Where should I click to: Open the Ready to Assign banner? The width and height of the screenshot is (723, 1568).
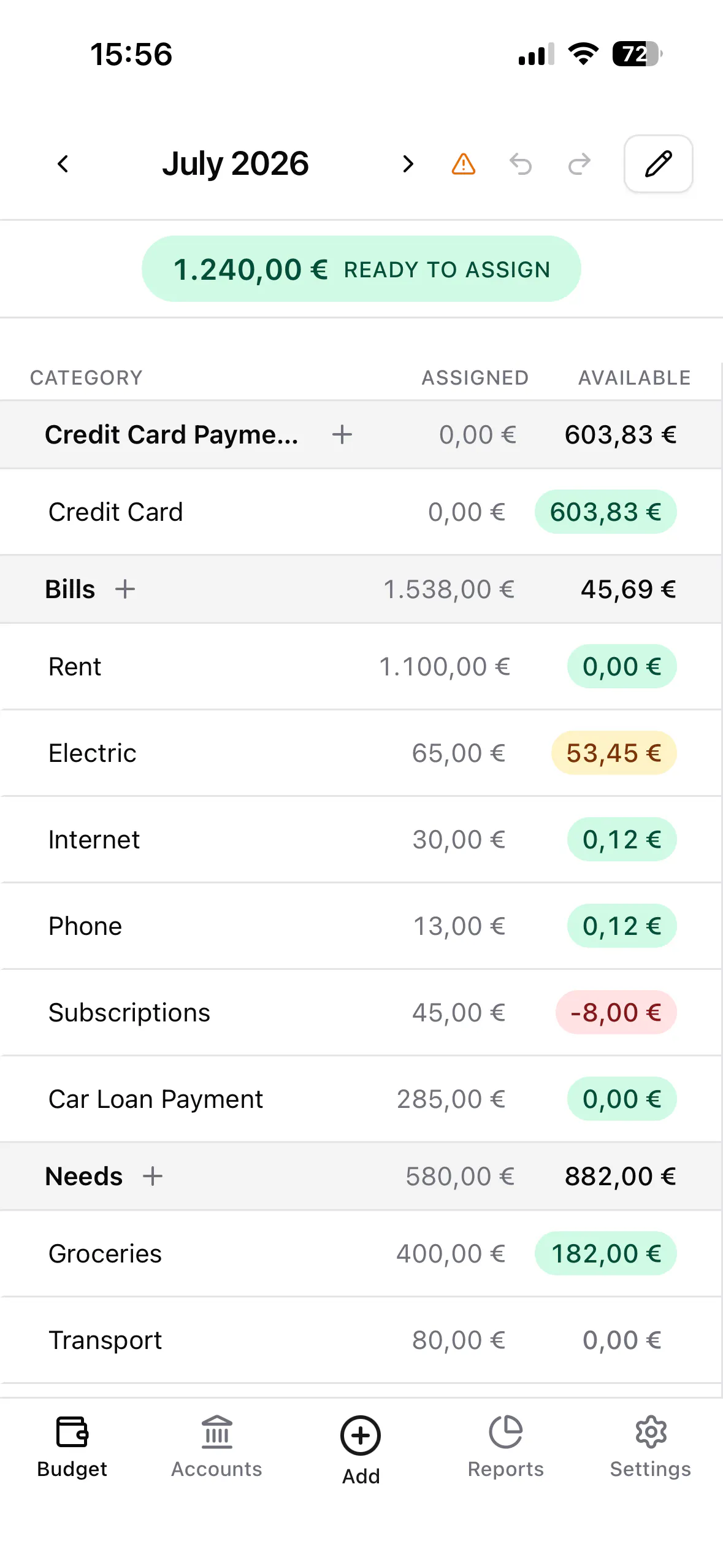pyautogui.click(x=361, y=269)
